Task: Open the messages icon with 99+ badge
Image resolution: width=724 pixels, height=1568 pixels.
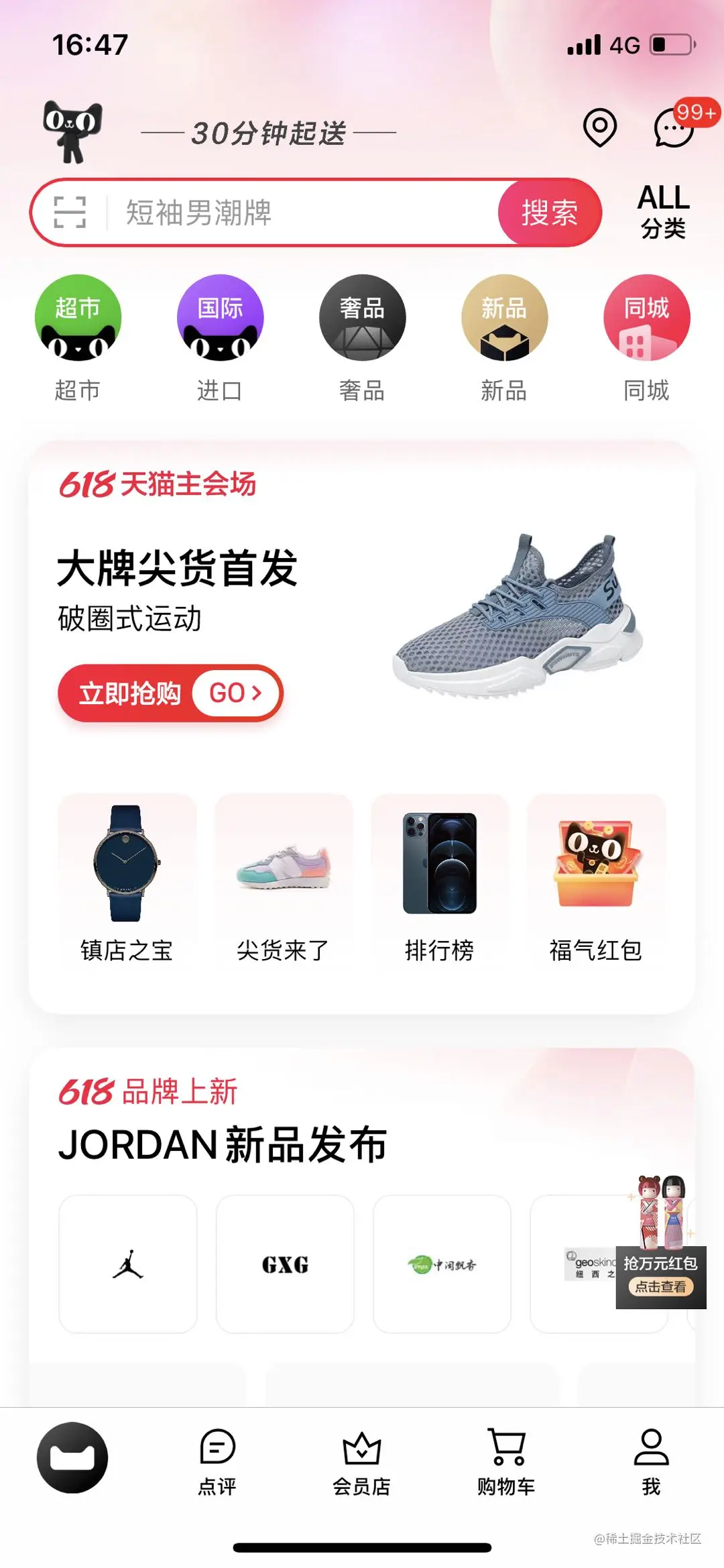Action: 674,127
